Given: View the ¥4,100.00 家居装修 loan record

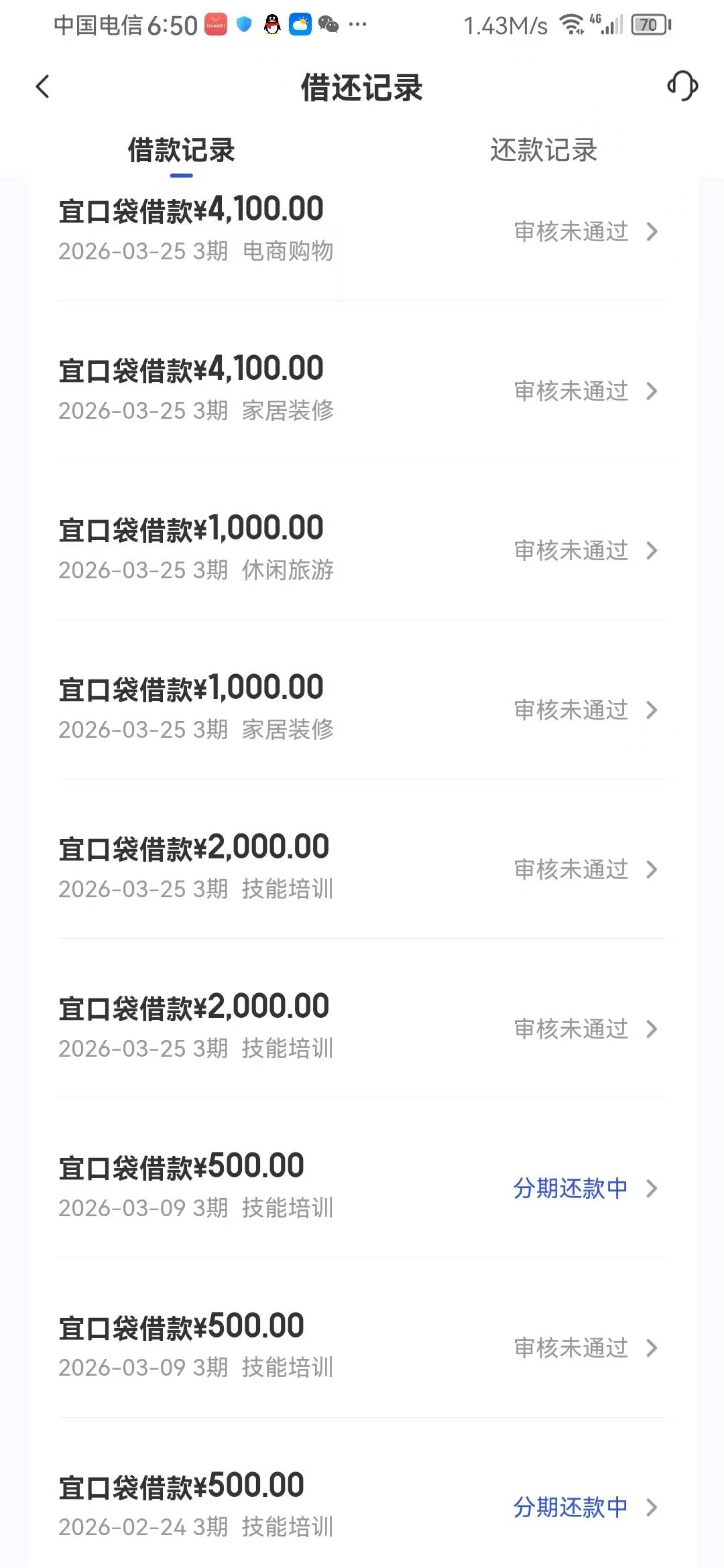Looking at the screenshot, I should coord(362,390).
